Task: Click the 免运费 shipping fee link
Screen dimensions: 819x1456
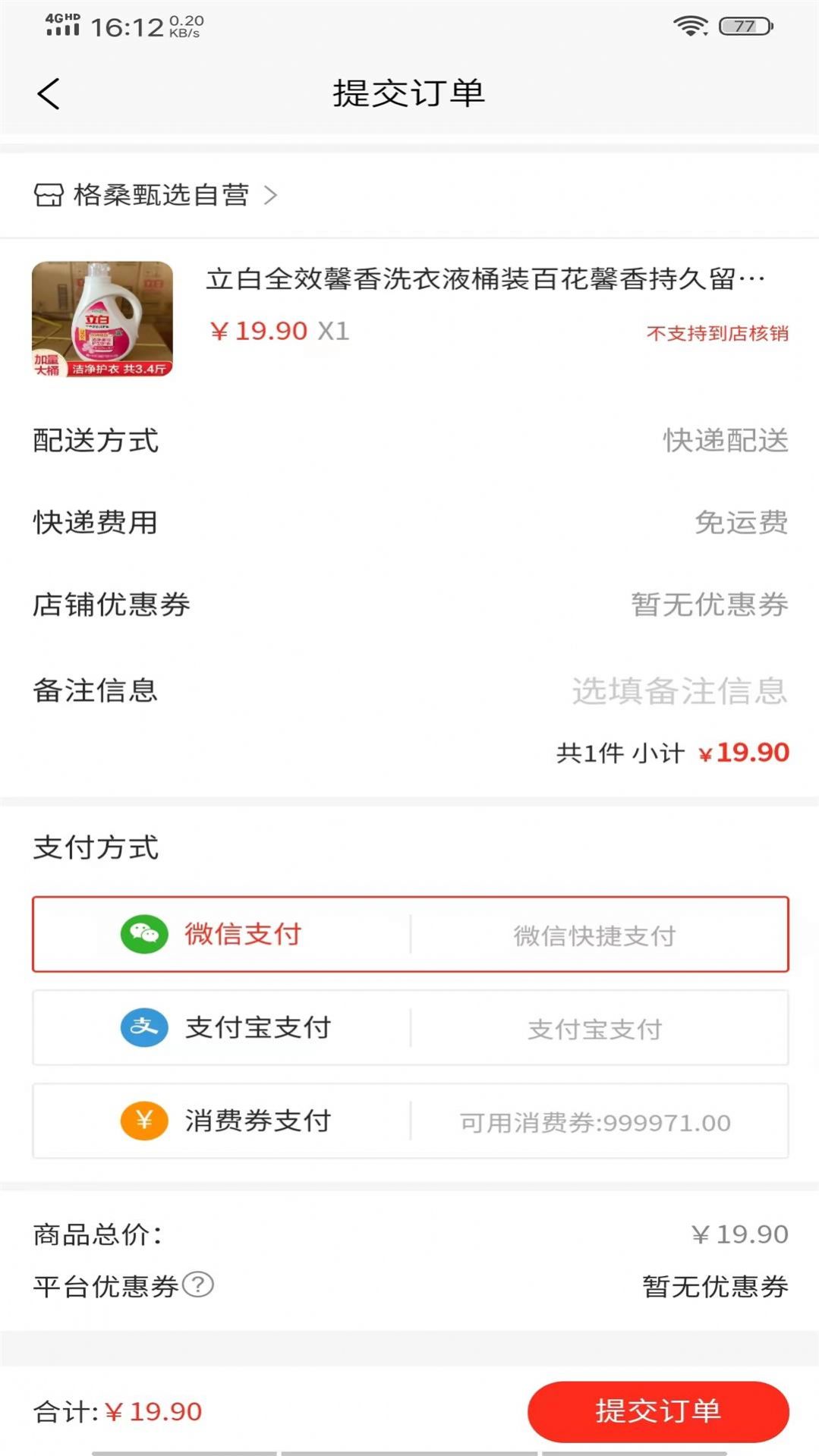Action: pyautogui.click(x=743, y=523)
